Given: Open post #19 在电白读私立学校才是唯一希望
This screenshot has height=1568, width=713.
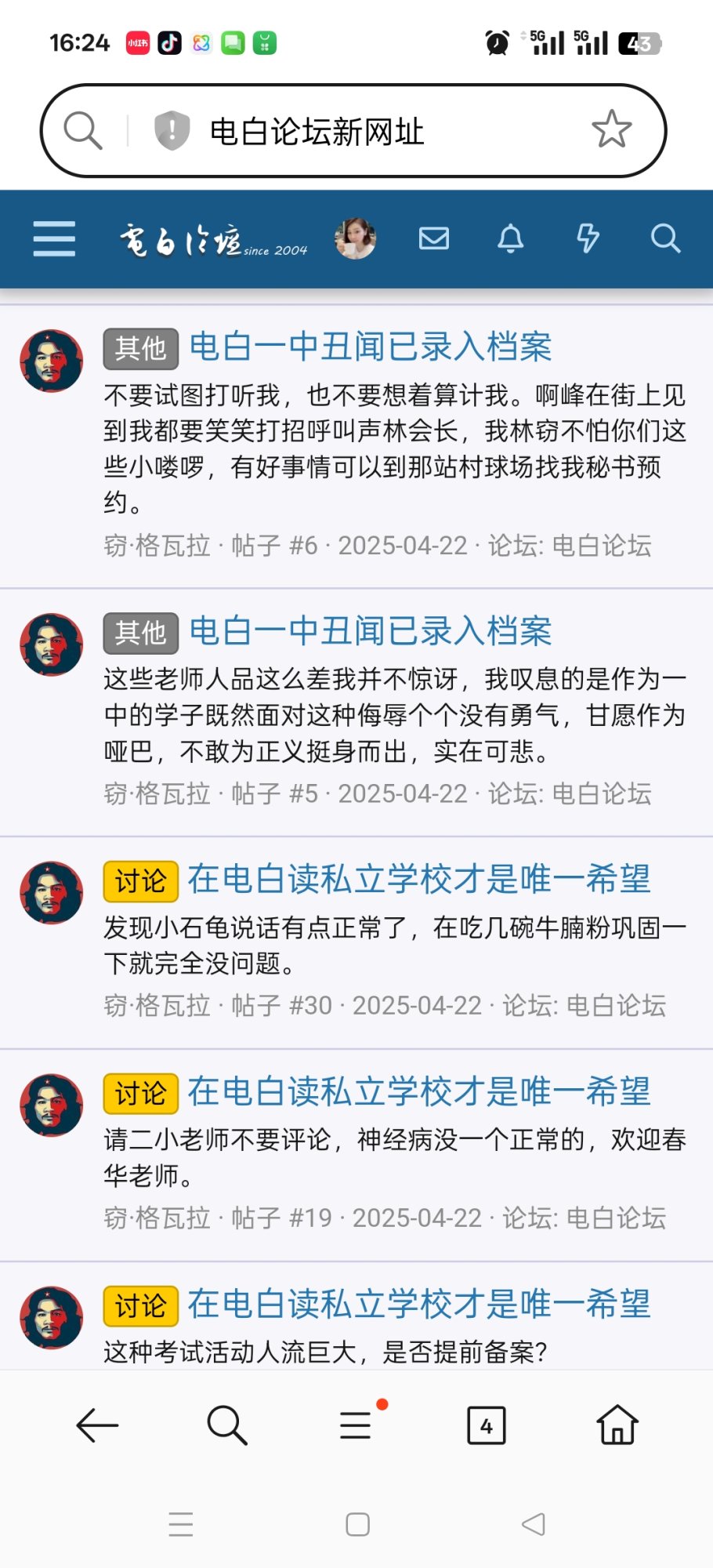Looking at the screenshot, I should tap(418, 1092).
